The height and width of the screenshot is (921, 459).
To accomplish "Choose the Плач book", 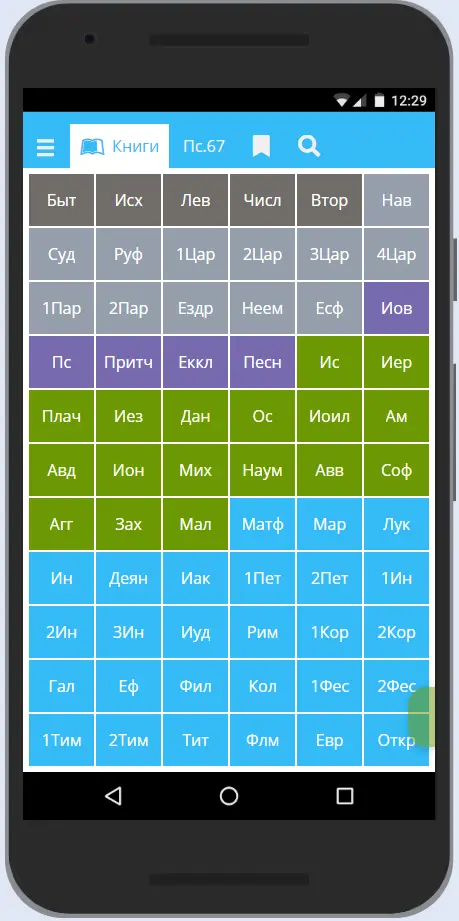I will (62, 416).
